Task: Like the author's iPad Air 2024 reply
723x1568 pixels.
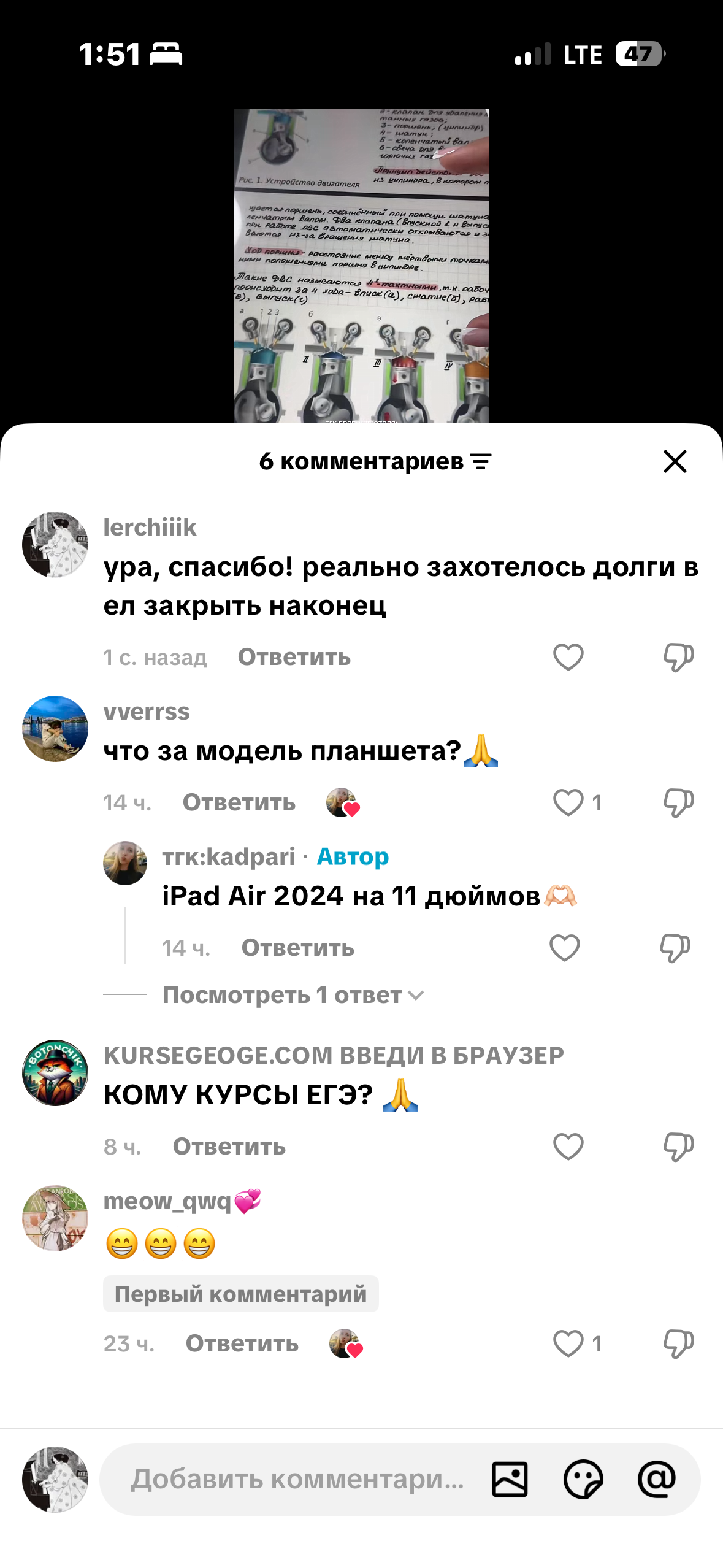Action: (564, 948)
